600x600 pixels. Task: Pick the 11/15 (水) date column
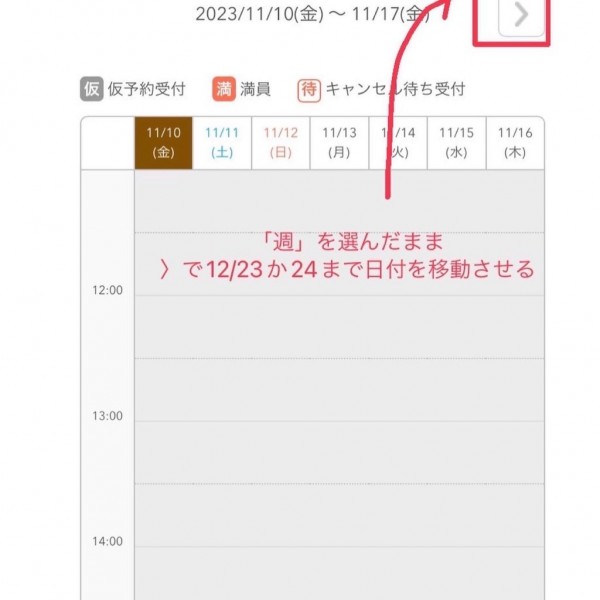pos(456,143)
